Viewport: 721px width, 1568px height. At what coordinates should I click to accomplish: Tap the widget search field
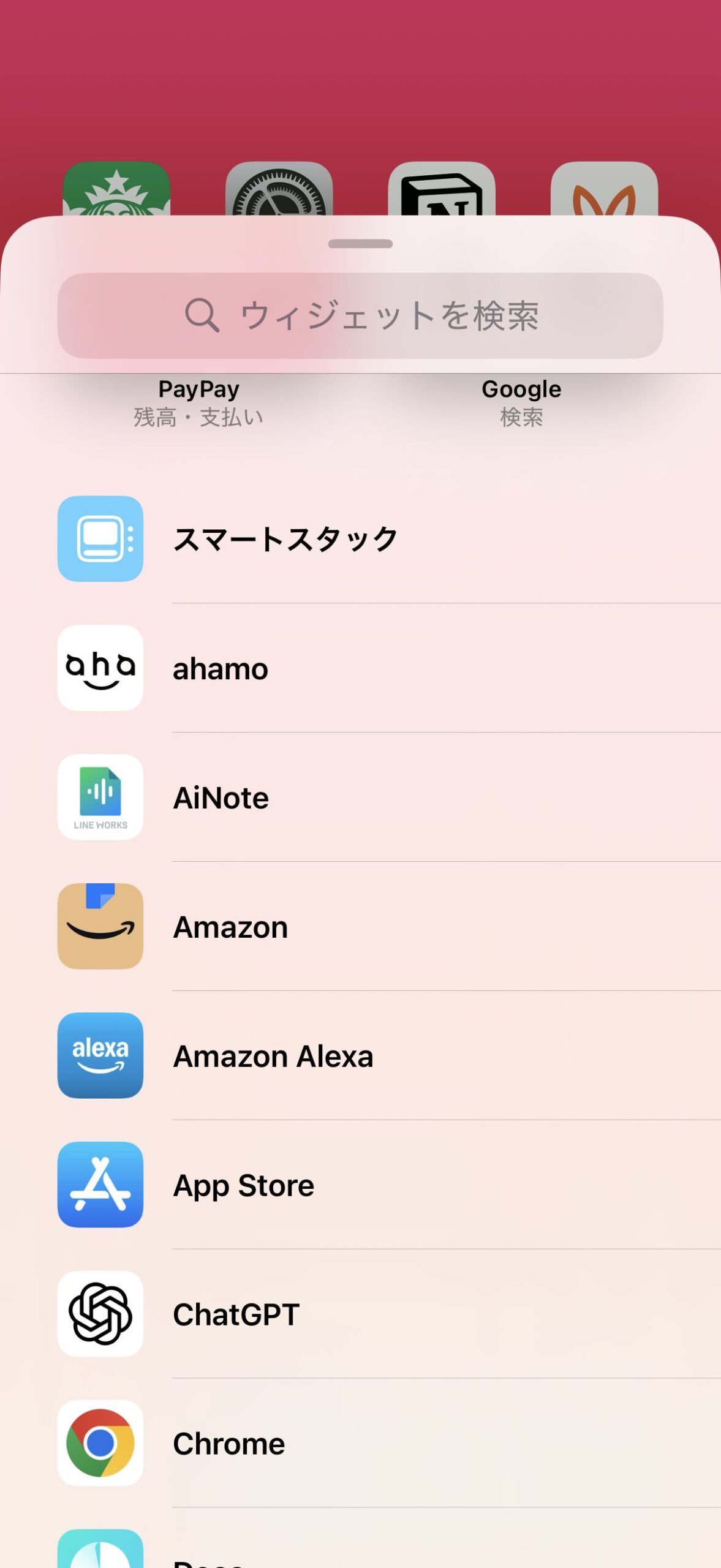(360, 315)
